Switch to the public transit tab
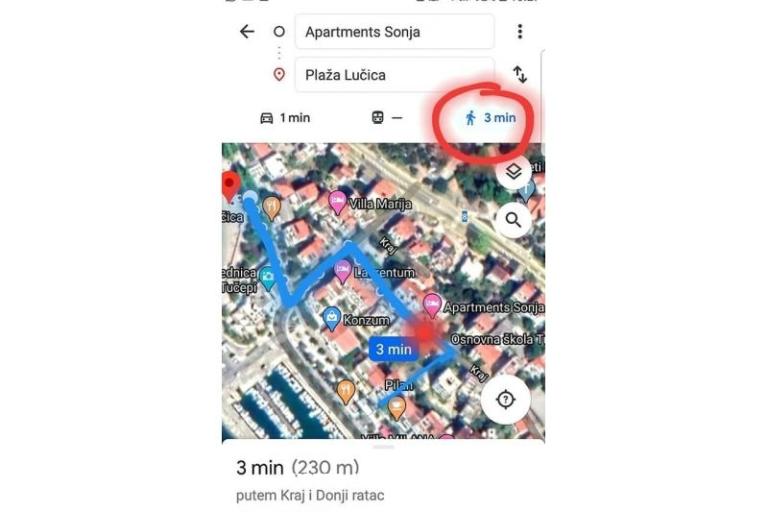 click(386, 118)
